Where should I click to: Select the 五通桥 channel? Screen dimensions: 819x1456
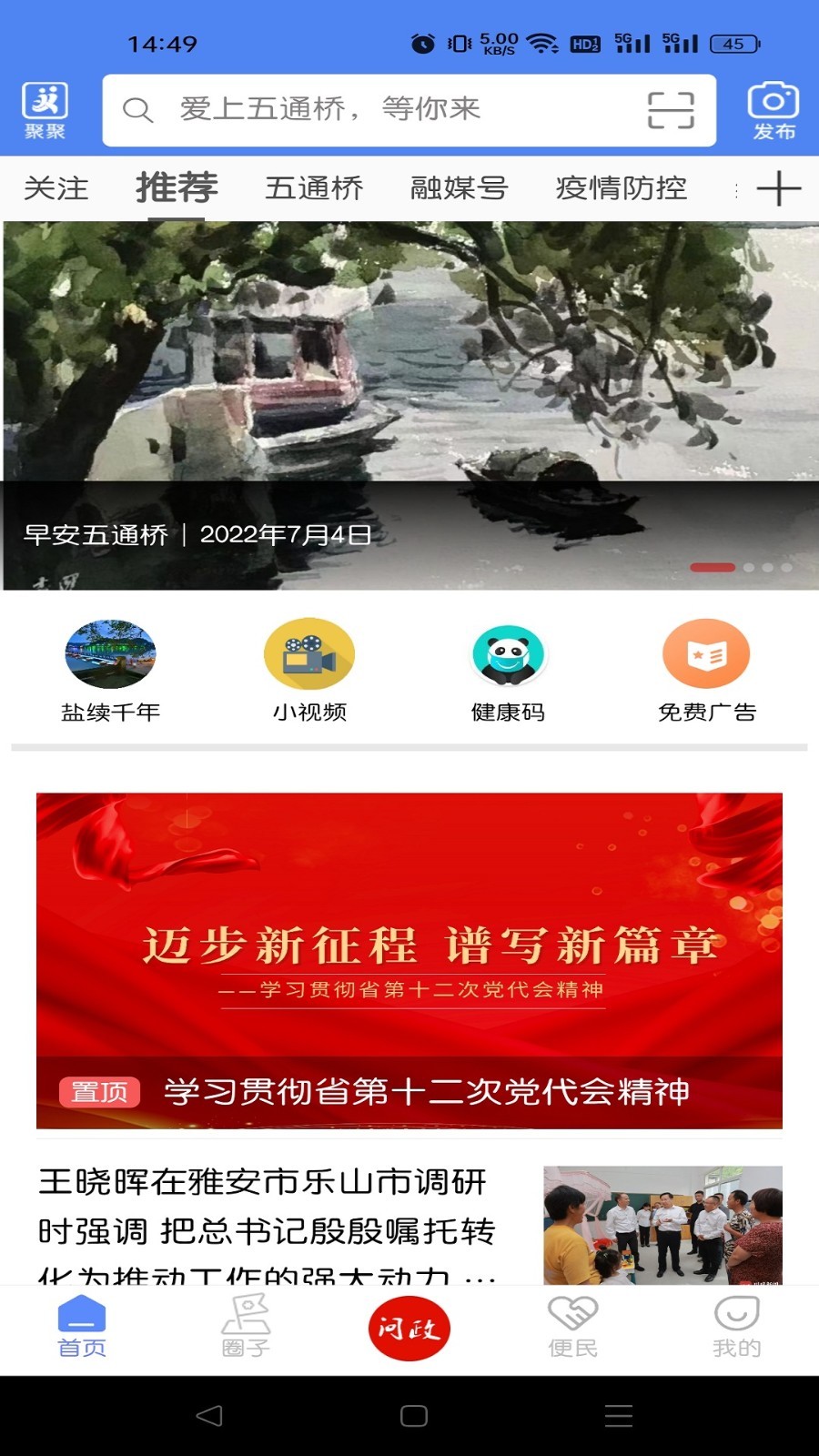click(316, 188)
